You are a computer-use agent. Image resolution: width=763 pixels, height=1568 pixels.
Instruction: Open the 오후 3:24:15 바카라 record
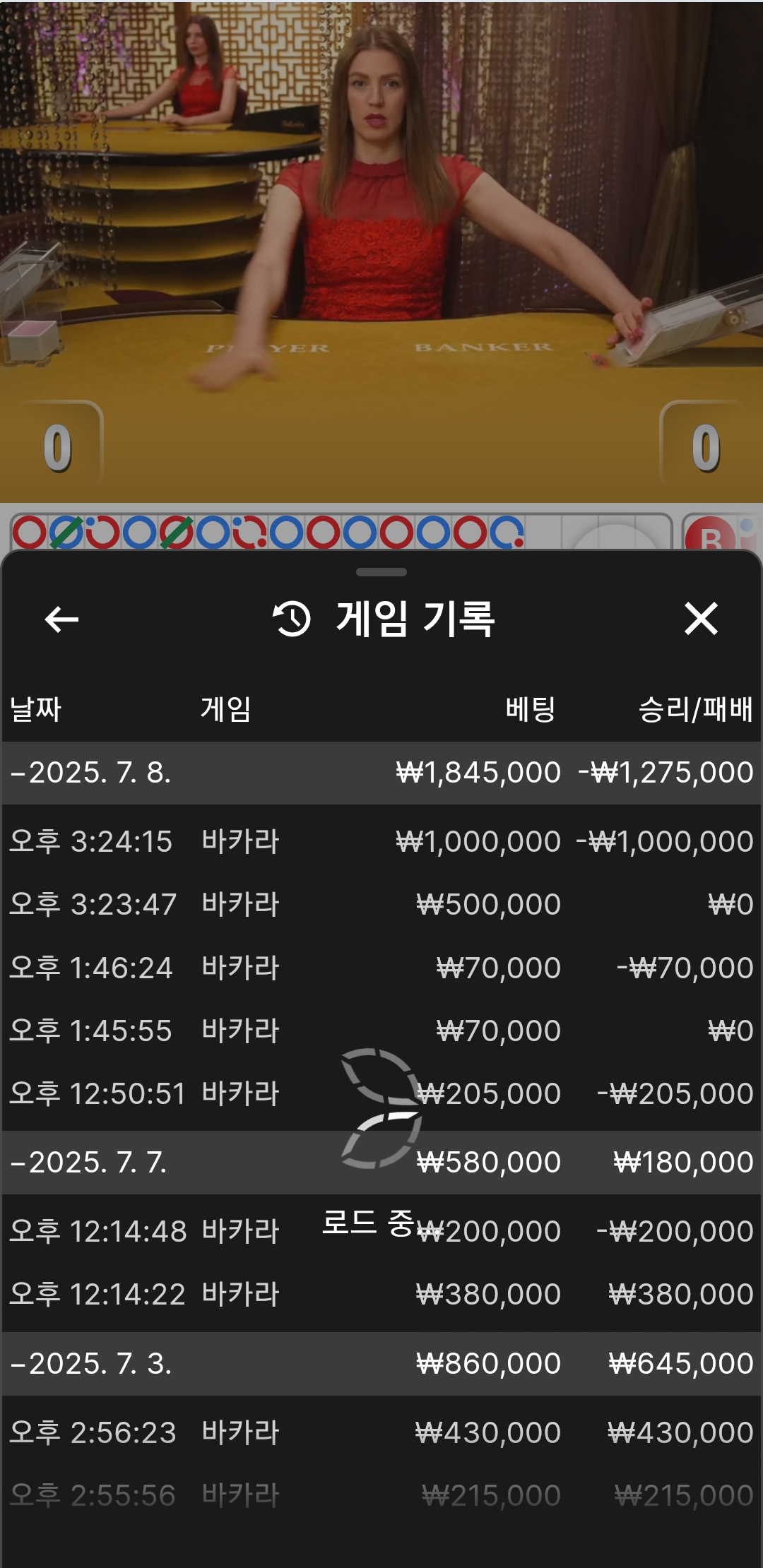[381, 841]
